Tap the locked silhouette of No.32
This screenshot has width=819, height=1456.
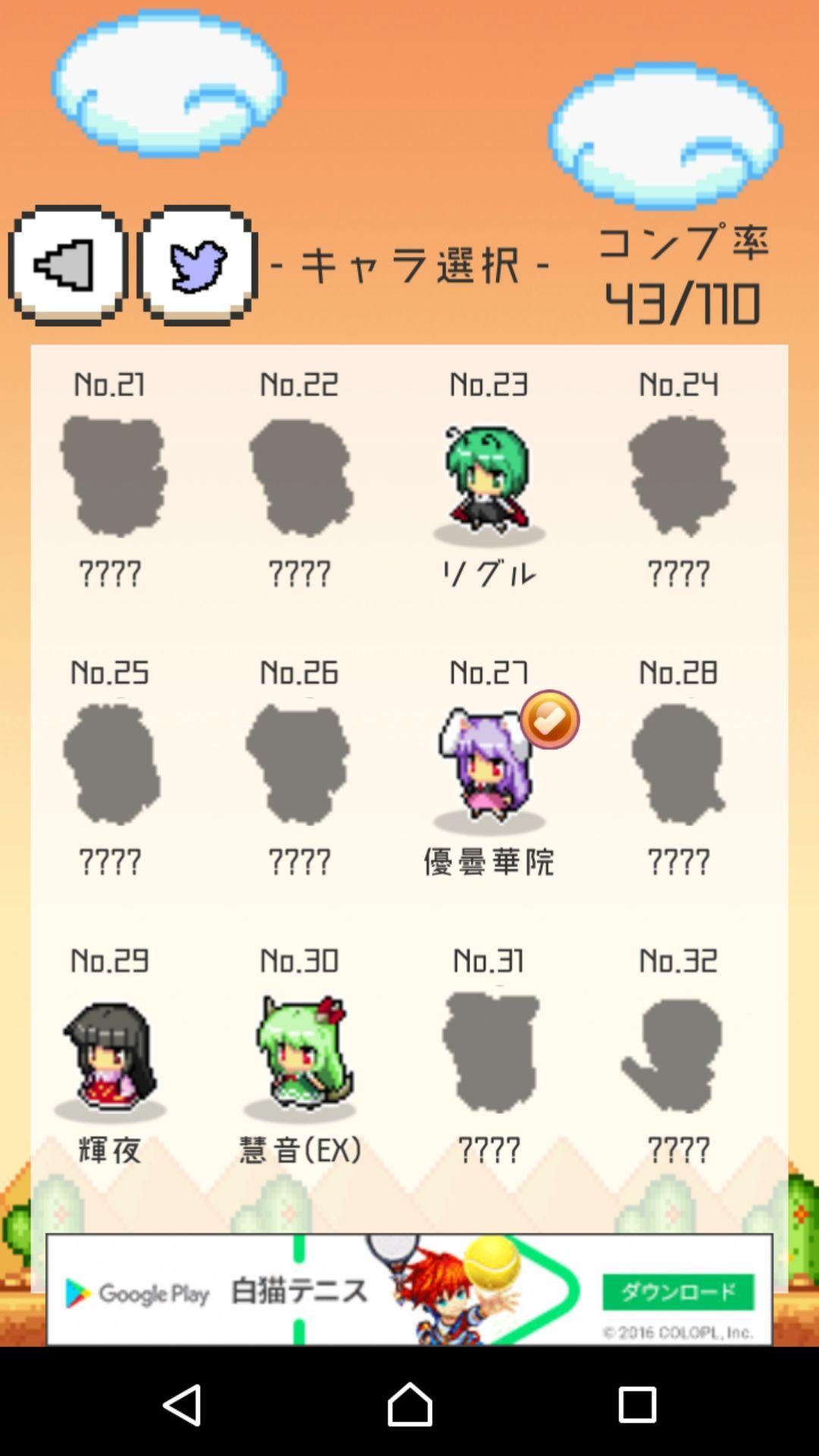coord(679,1054)
